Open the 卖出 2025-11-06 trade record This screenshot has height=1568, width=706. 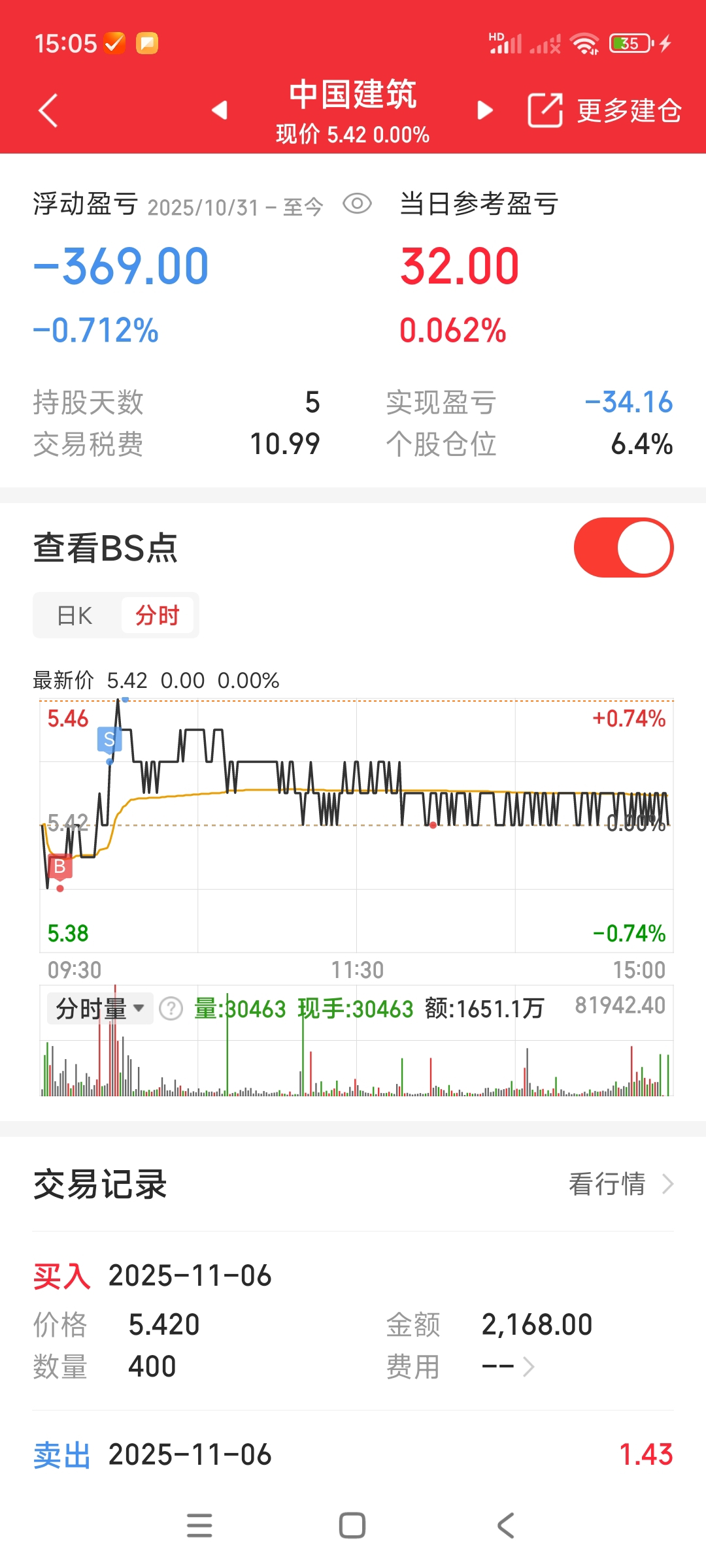(x=353, y=1455)
